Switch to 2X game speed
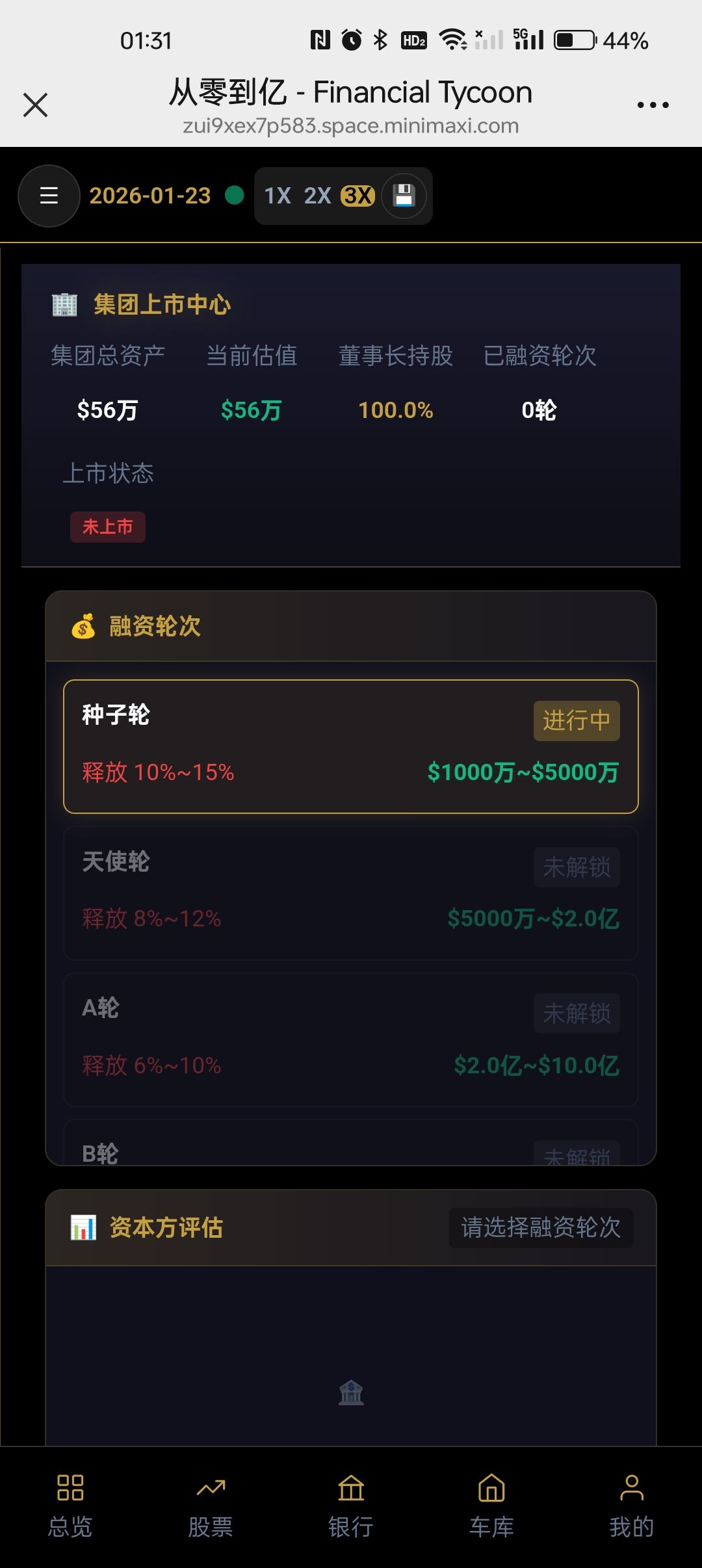This screenshot has height=1568, width=702. pyautogui.click(x=318, y=196)
